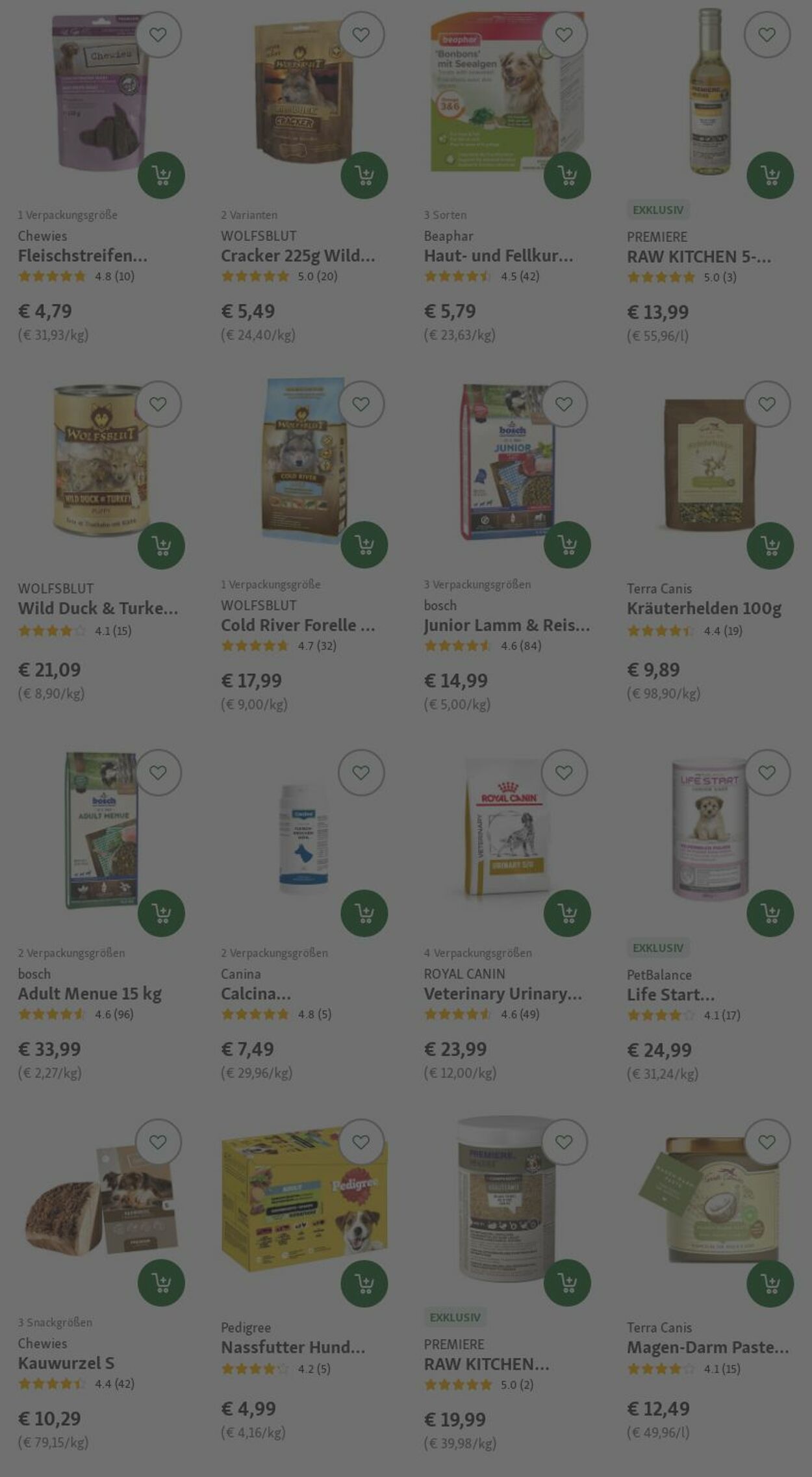The height and width of the screenshot is (1477, 812).
Task: Favorite Beaphar Haut- und Fellkur
Action: point(564,34)
